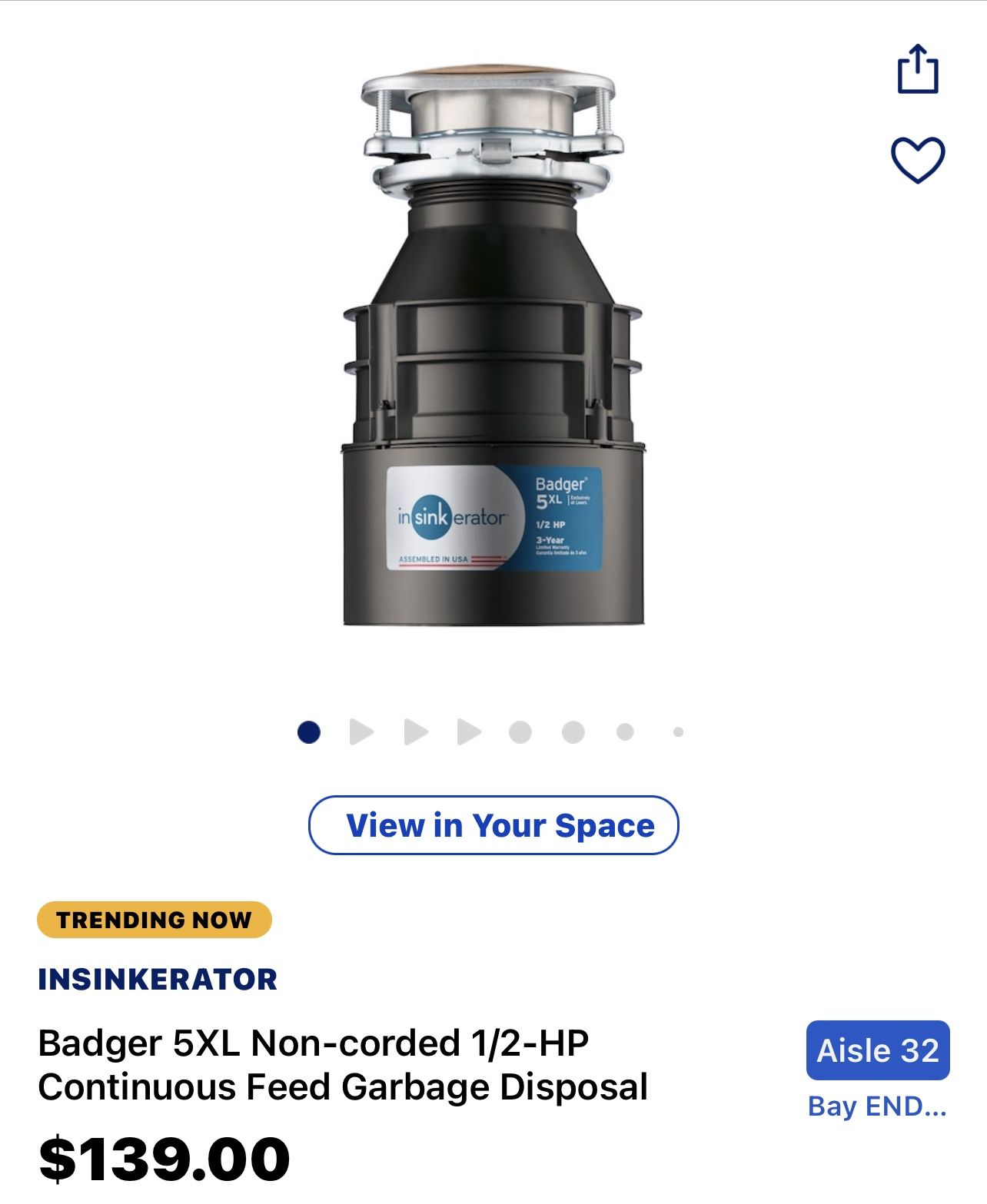Select the main garbage disposal product image
This screenshot has height=1204, width=987.
pos(492,346)
